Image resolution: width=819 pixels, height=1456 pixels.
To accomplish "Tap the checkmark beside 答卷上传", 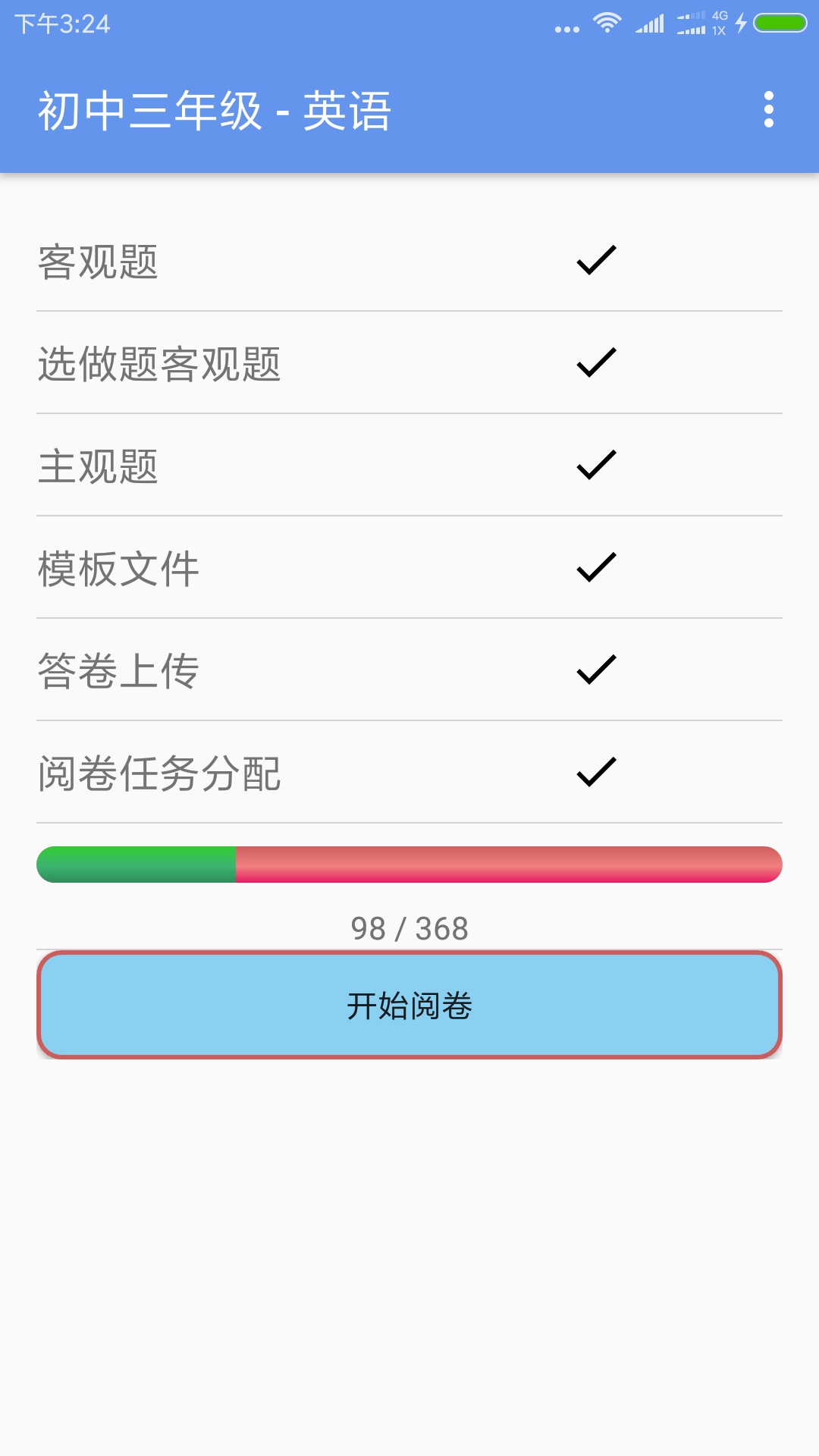I will [596, 669].
